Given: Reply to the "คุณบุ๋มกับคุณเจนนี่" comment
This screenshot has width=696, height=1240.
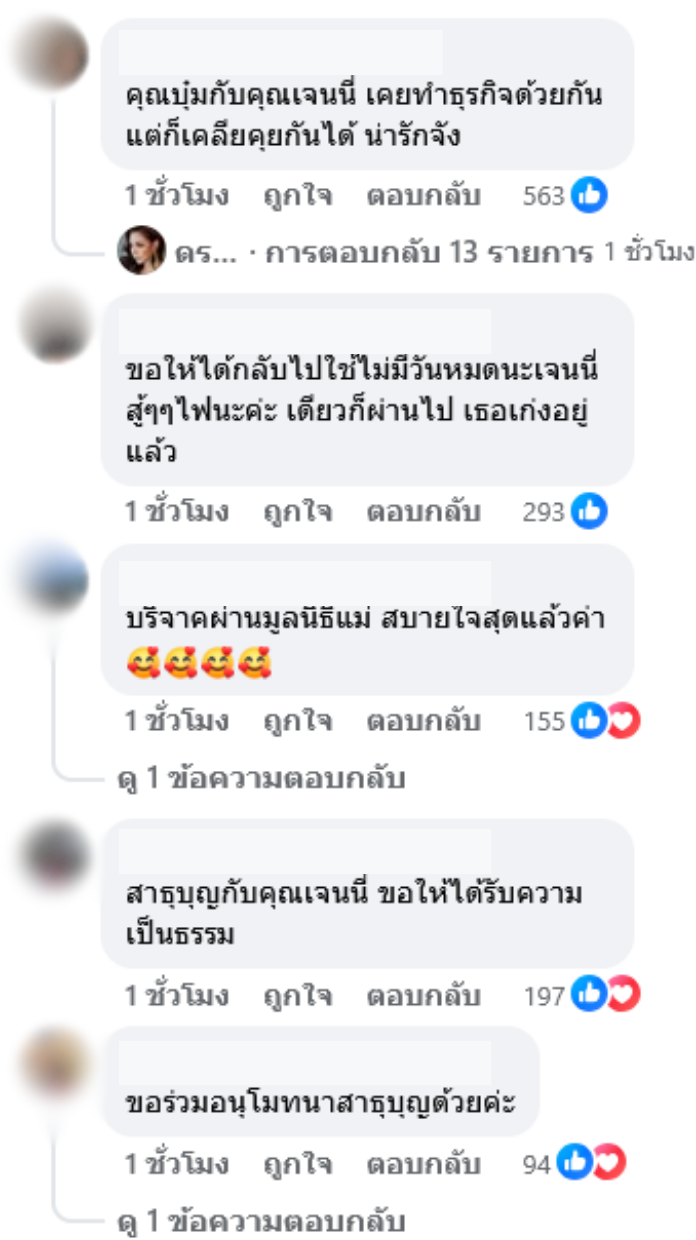Looking at the screenshot, I should [423, 195].
